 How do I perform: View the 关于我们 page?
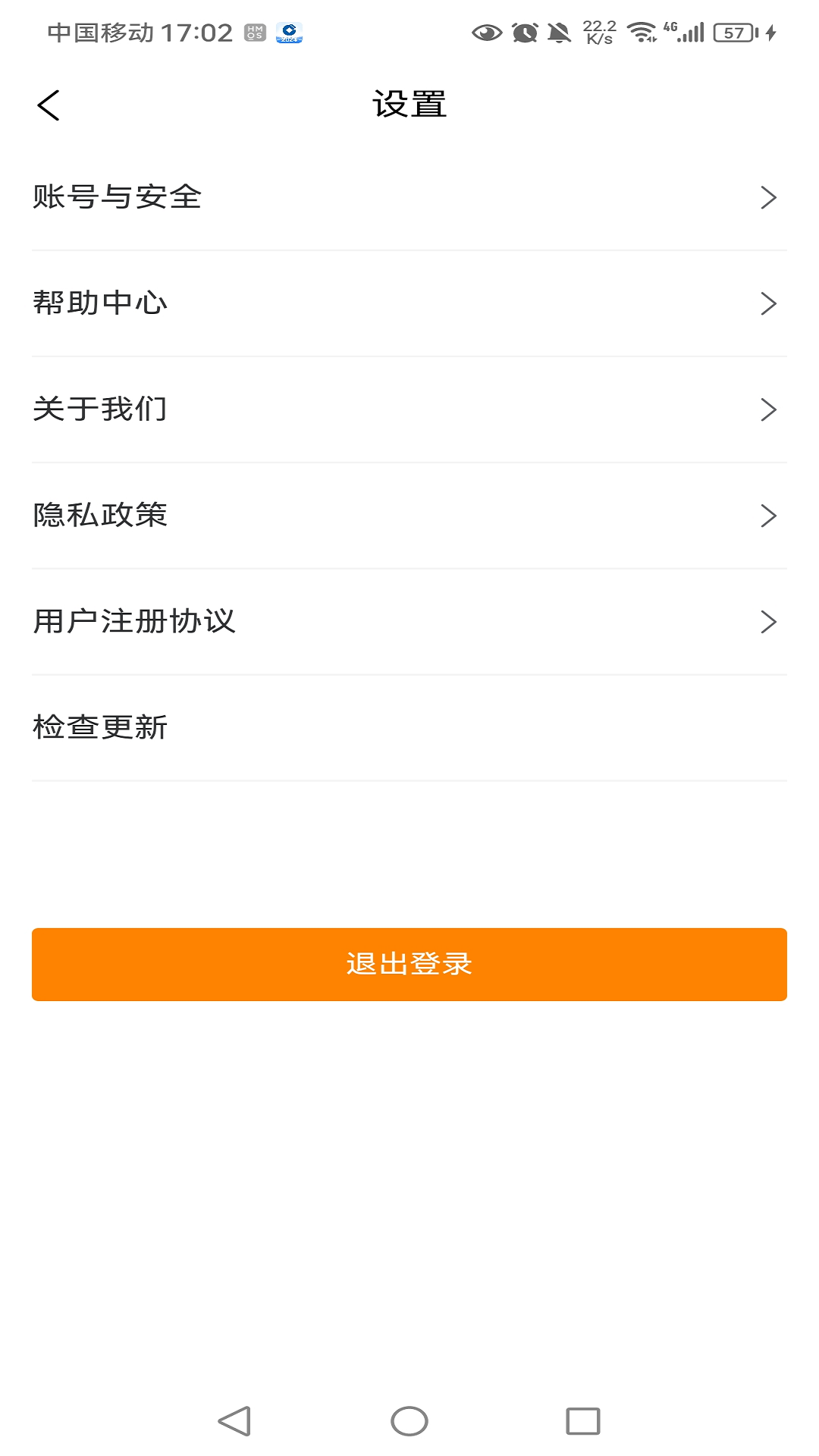coord(409,409)
